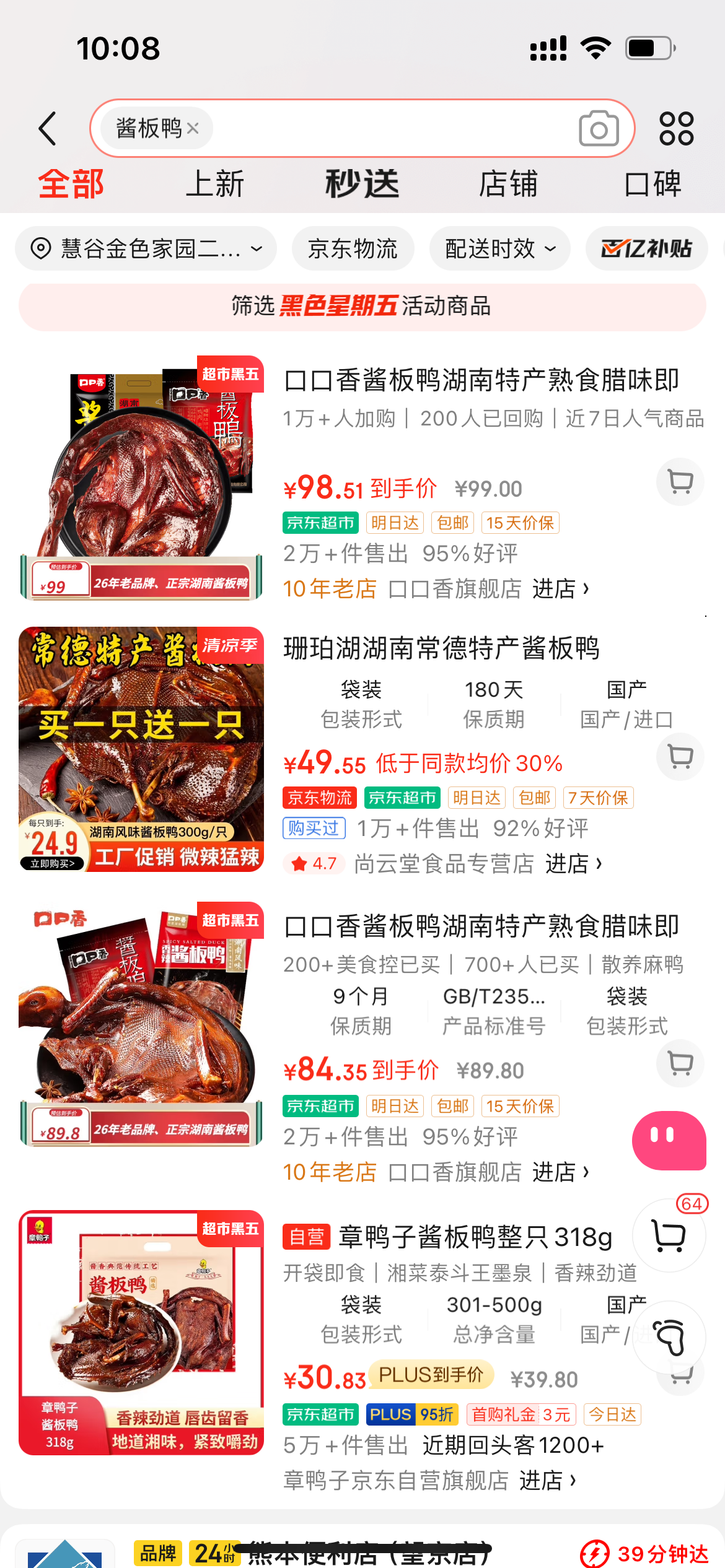Add ¥98.51 口口香酱板鸭 to cart
This screenshot has height=1568, width=725.
point(680,482)
